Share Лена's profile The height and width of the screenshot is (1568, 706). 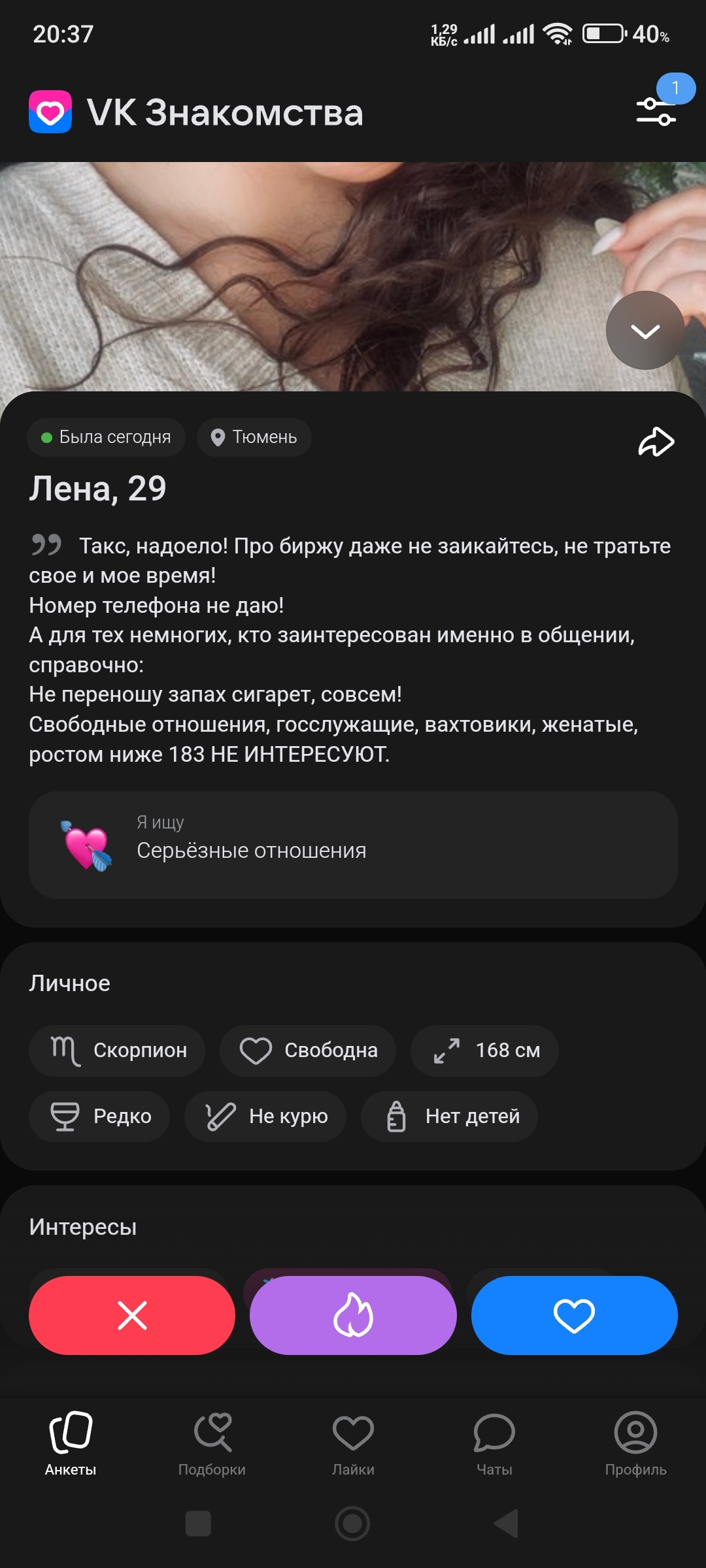pos(656,442)
